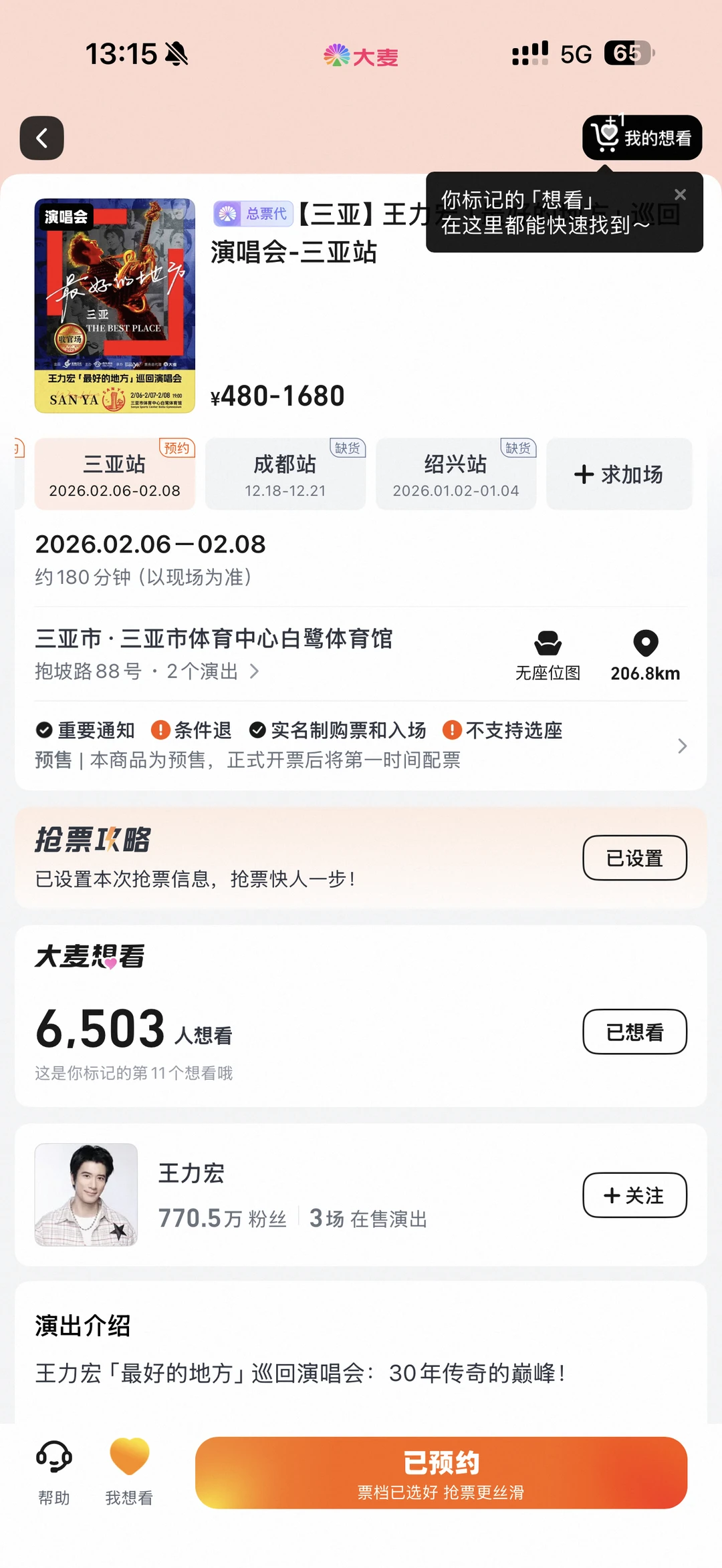This screenshot has width=722, height=1568.
Task: Tap the 实名制购票和入场 check icon
Action: tap(259, 730)
